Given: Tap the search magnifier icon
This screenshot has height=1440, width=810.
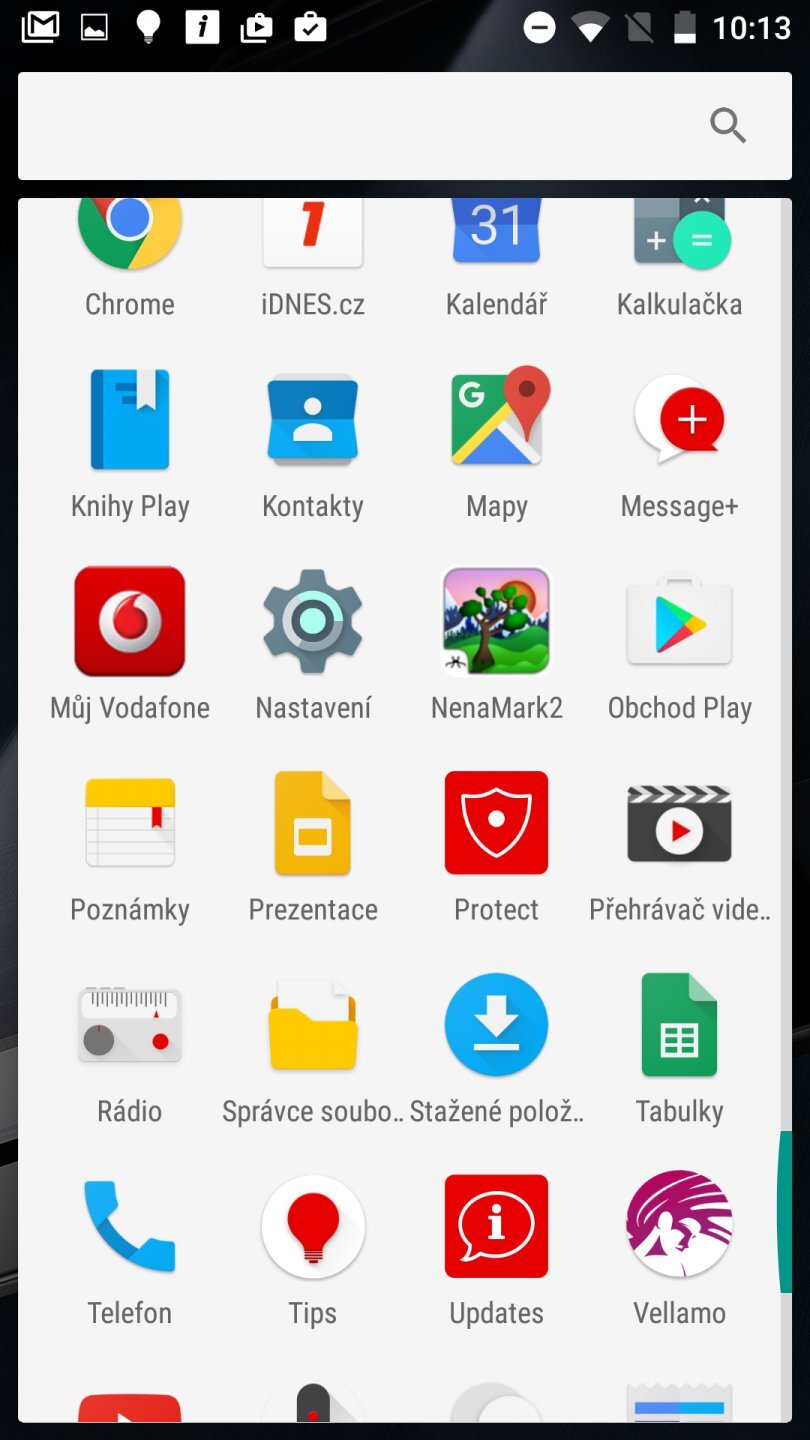Looking at the screenshot, I should pyautogui.click(x=728, y=126).
